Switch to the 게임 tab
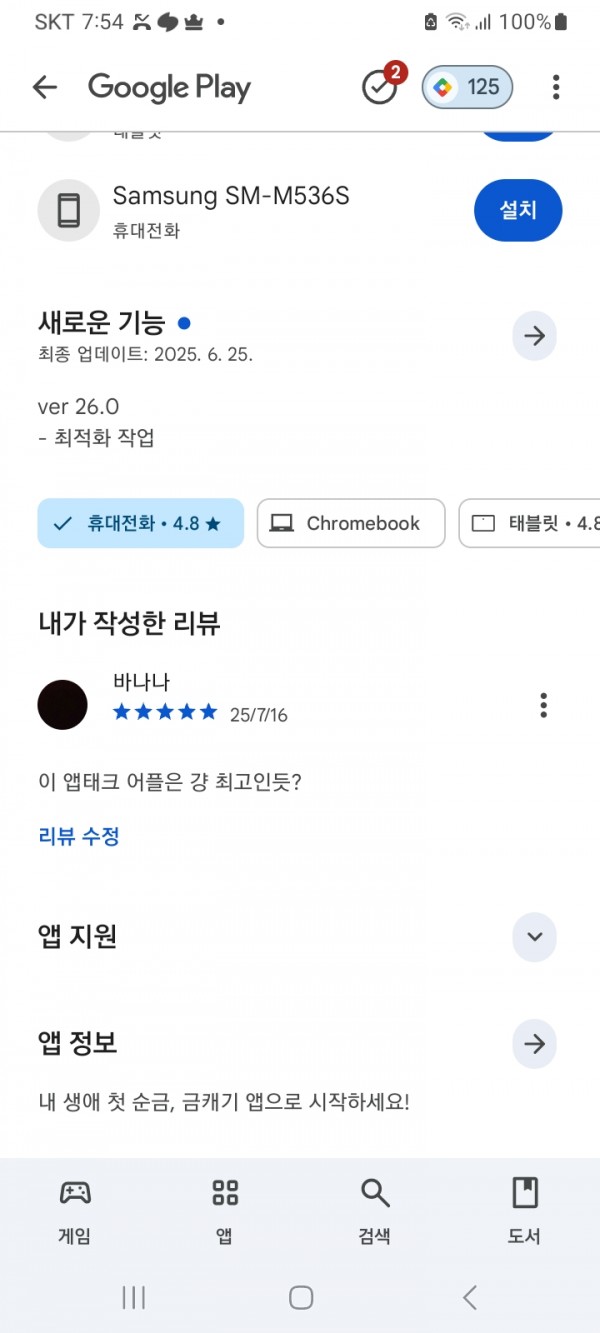 75,1210
